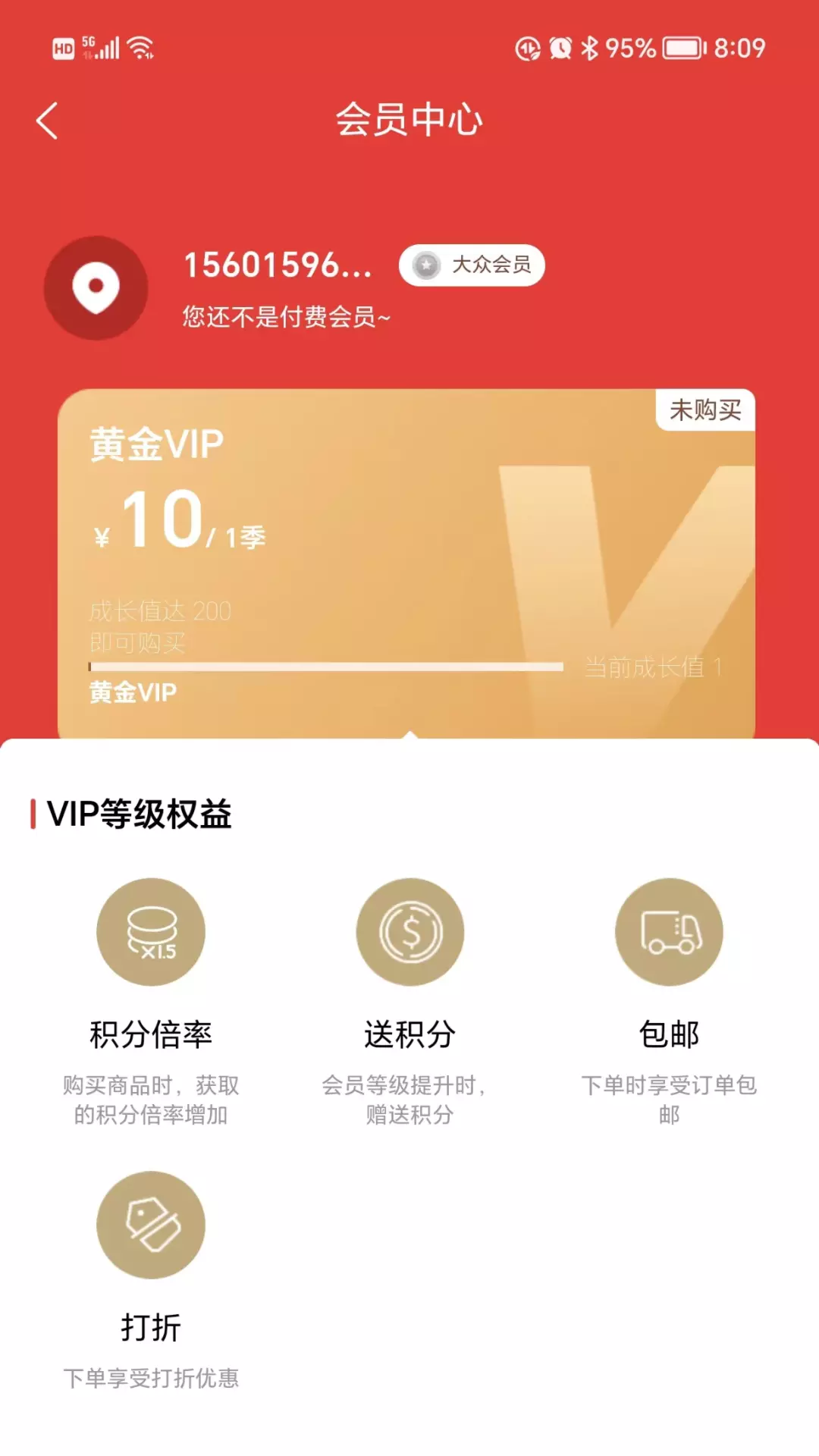Viewport: 819px width, 1456px height.
Task: Open the 黄金VIP membership card
Action: [406, 564]
